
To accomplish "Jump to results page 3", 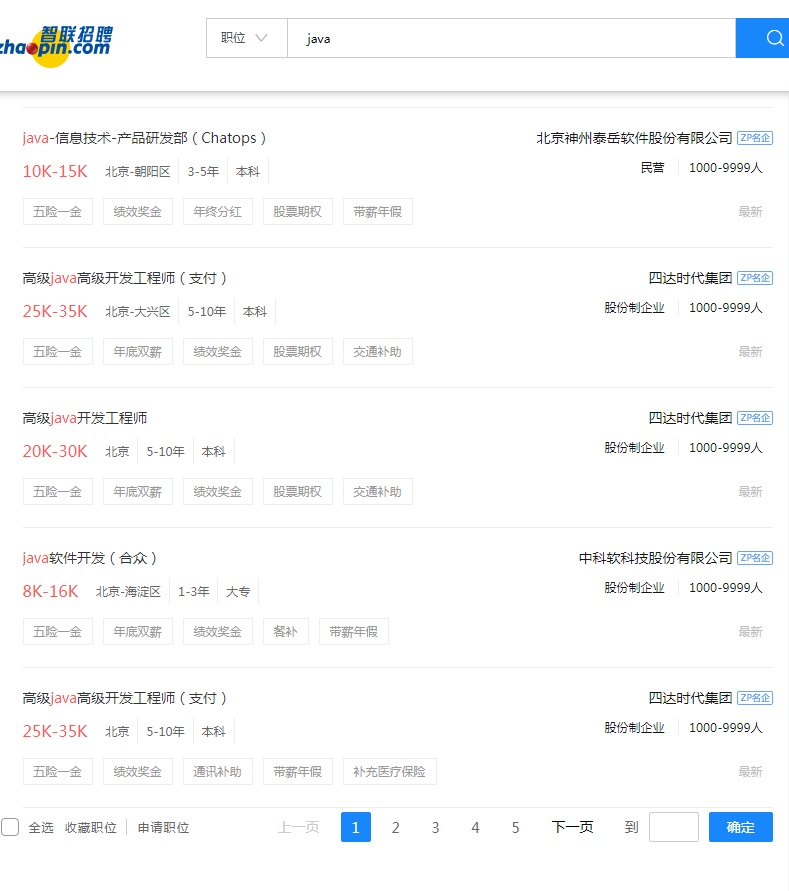I will [436, 827].
